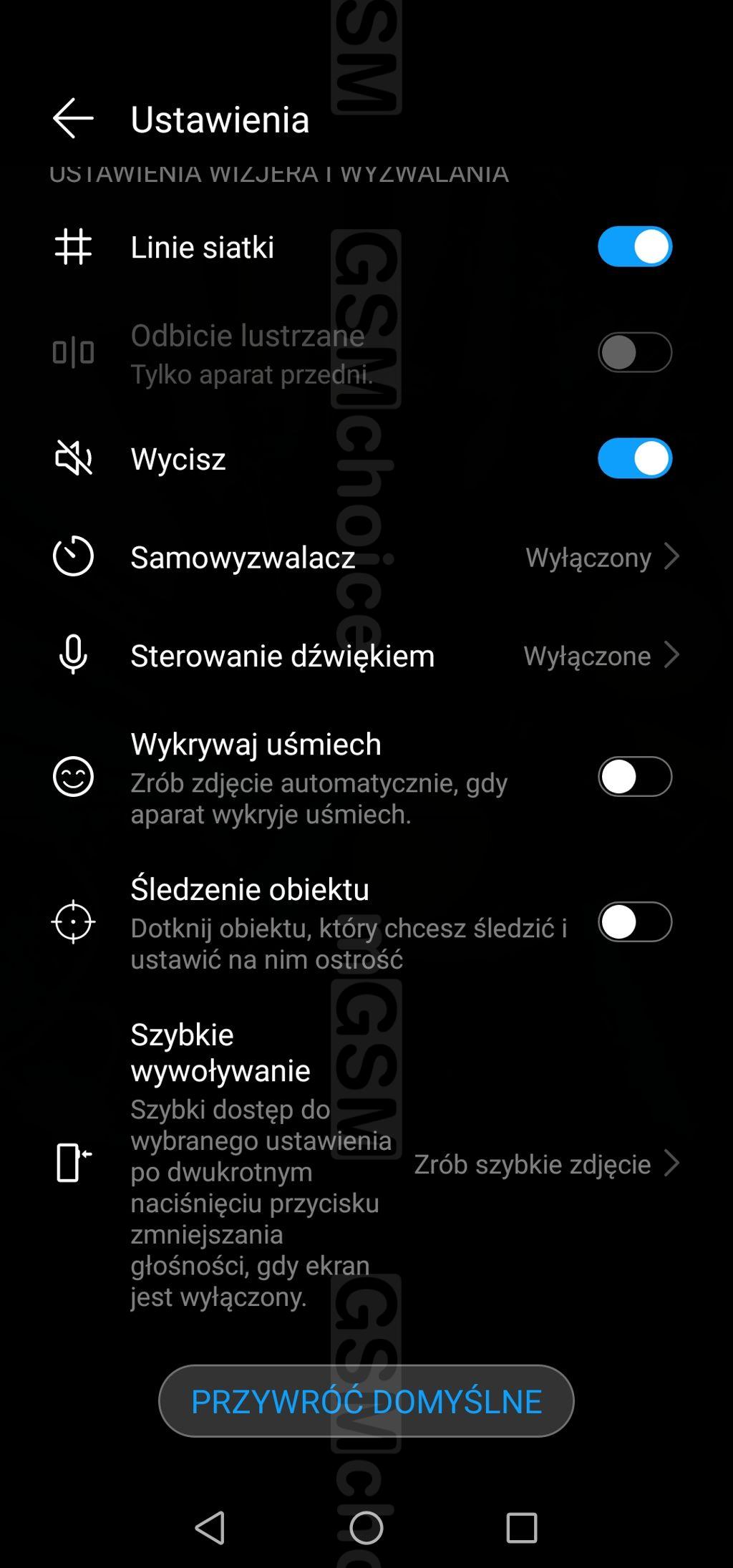
Task: Disable the Wycisz toggle
Action: coord(634,458)
